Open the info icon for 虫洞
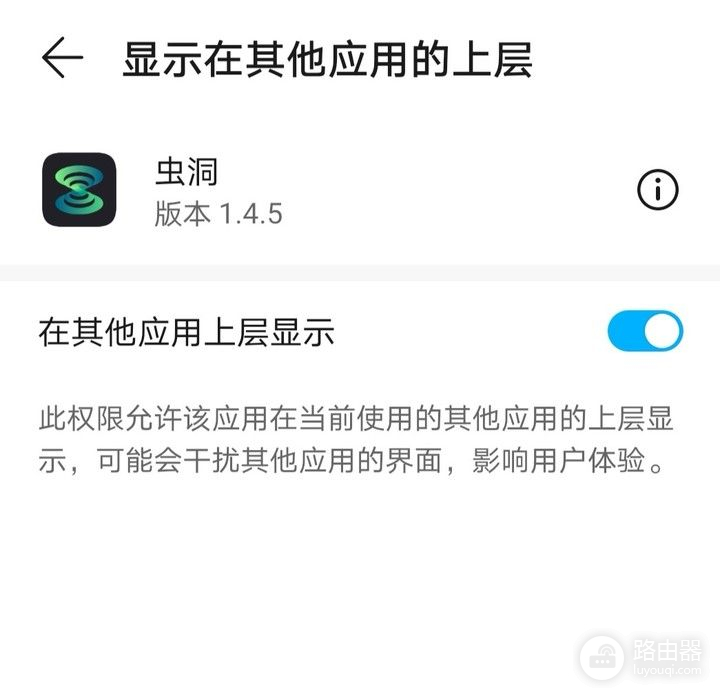The width and height of the screenshot is (720, 698). point(657,190)
